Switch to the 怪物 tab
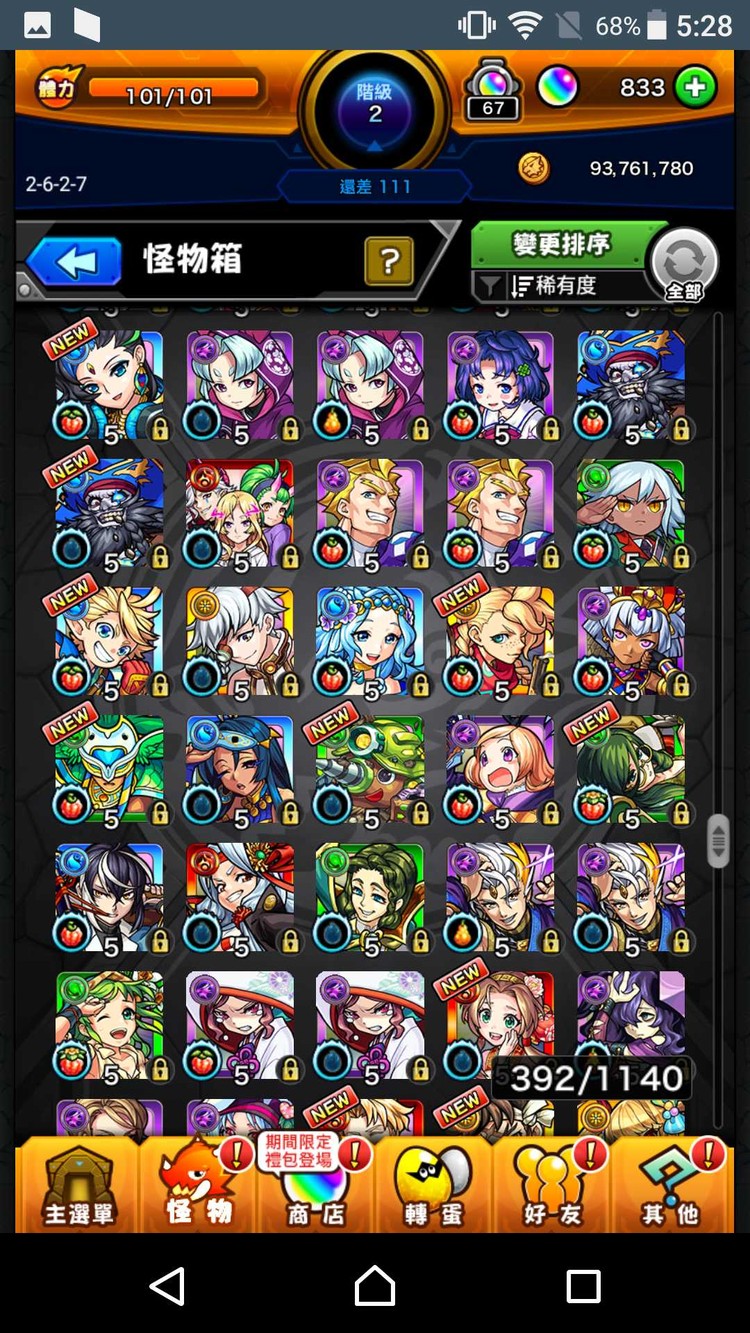Screen dimensions: 750x1333 (x=197, y=1185)
